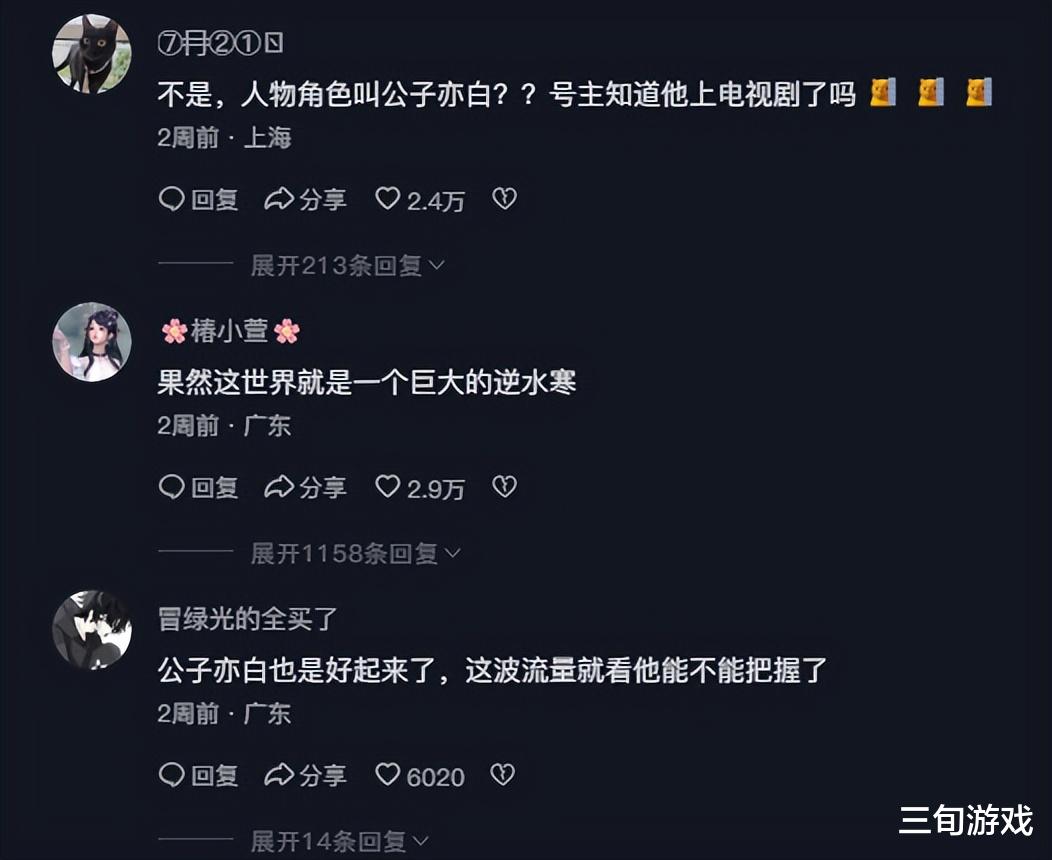Share 椿小萱's comment
The width and height of the screenshot is (1052, 860).
(x=305, y=487)
